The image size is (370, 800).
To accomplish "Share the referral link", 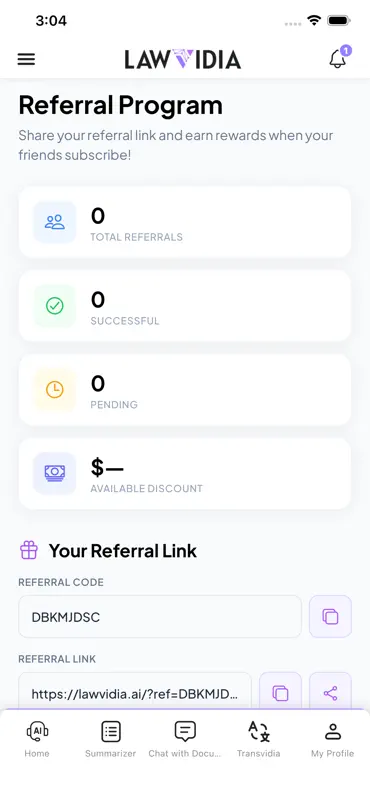I will coord(330,693).
